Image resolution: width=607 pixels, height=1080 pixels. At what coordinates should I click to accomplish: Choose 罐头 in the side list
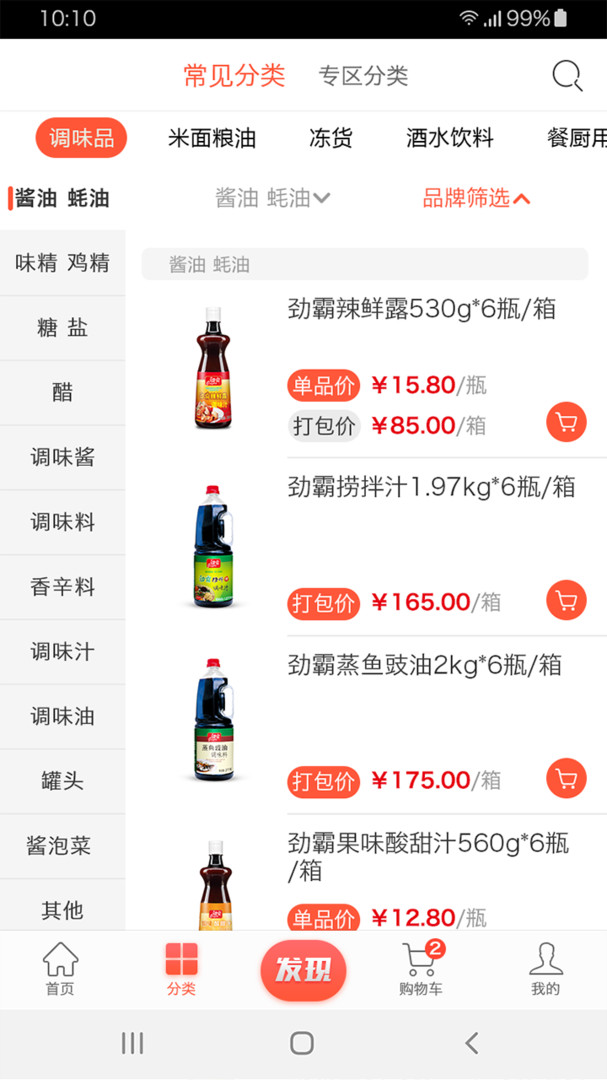[x=62, y=781]
